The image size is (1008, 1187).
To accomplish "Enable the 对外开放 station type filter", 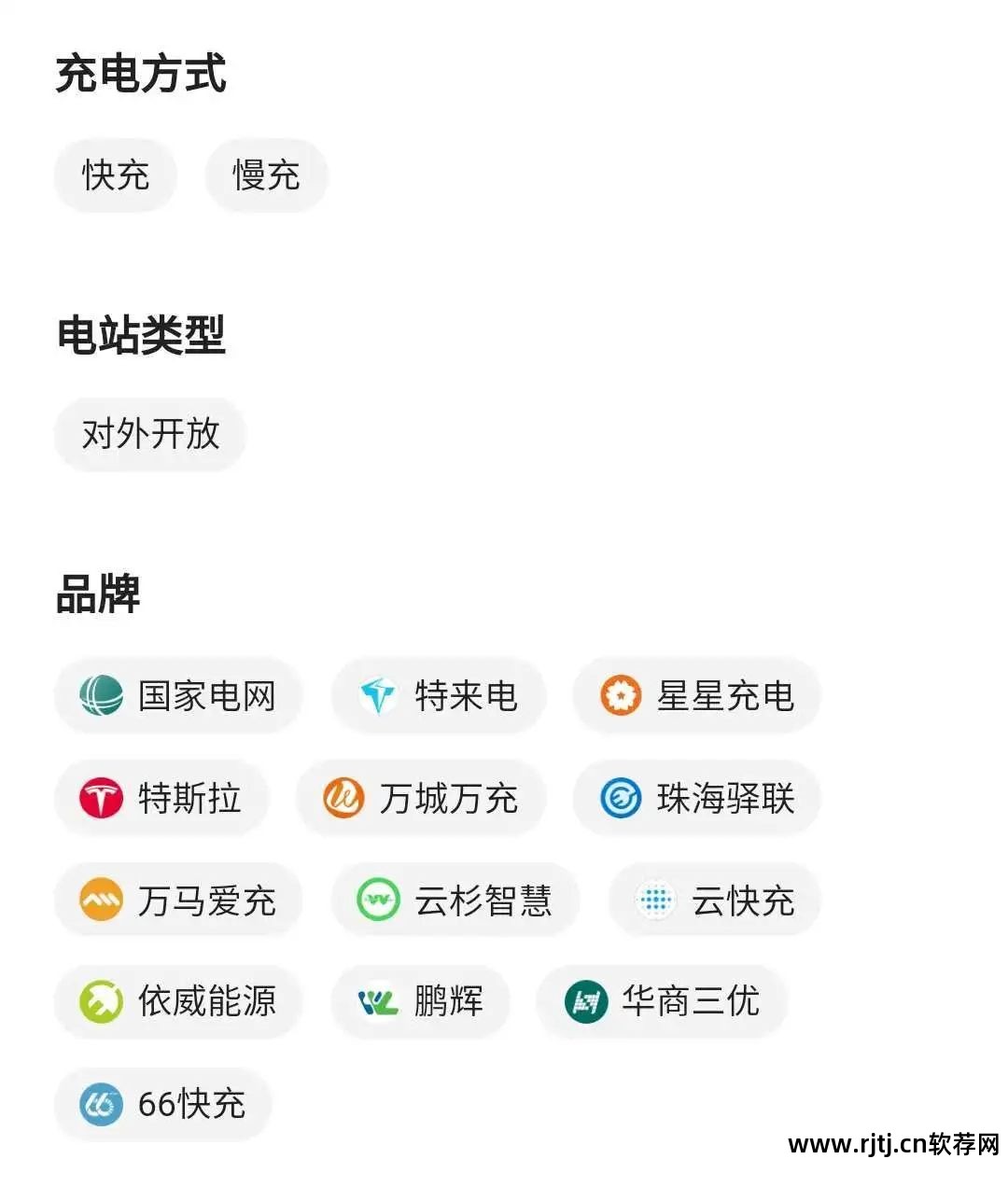I will (149, 435).
